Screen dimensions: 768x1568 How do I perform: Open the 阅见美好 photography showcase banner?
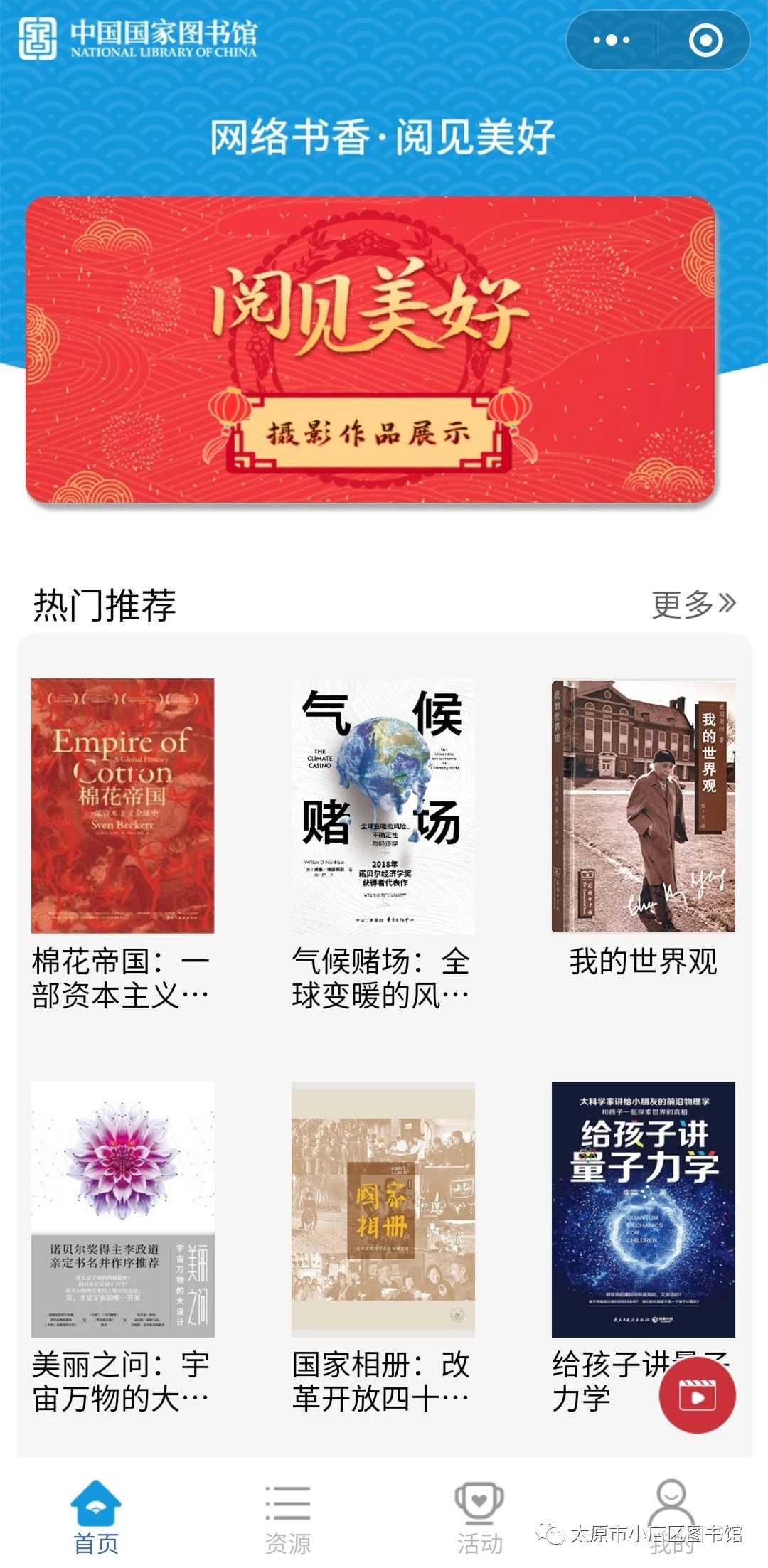pyautogui.click(x=370, y=350)
